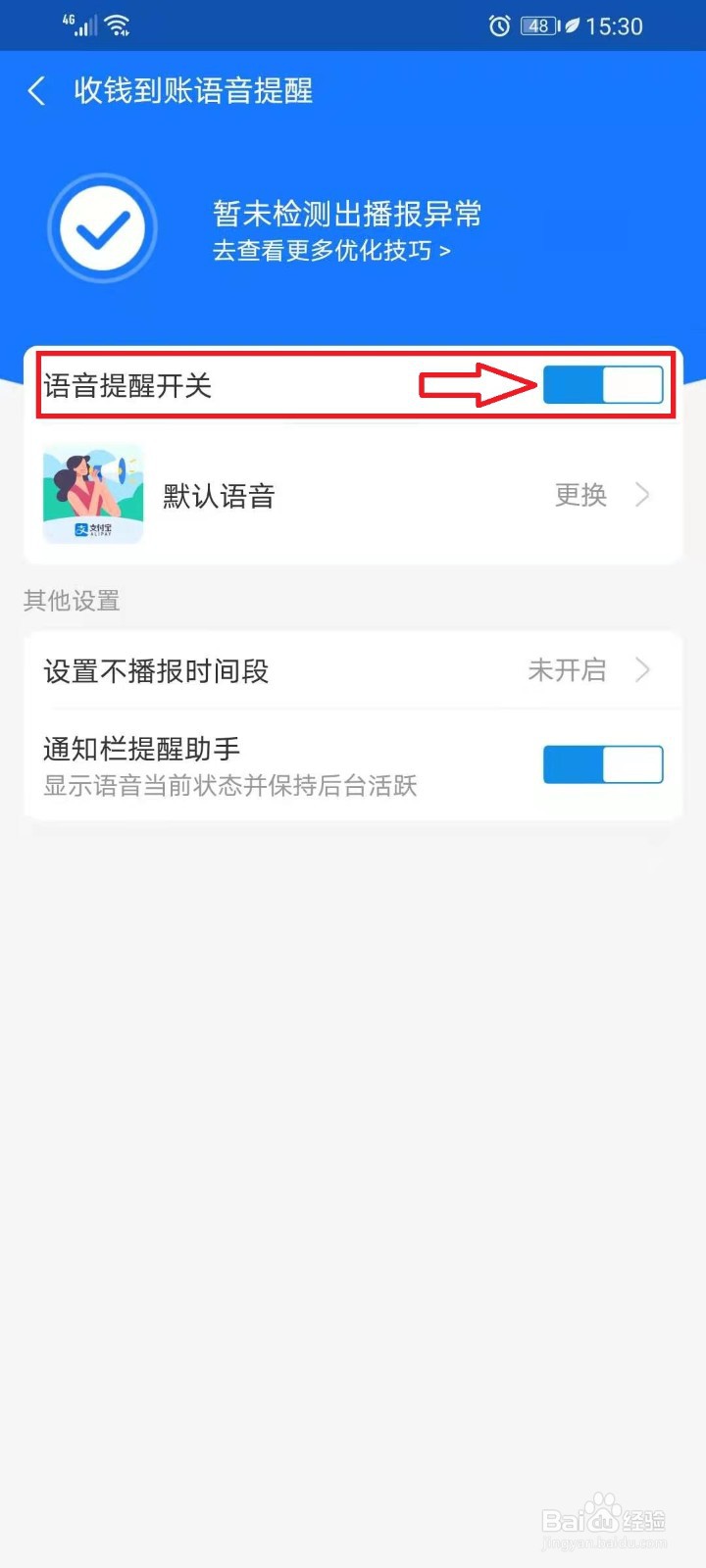Toggle the highlighted voice broadcast switch
This screenshot has width=706, height=1568.
[603, 384]
